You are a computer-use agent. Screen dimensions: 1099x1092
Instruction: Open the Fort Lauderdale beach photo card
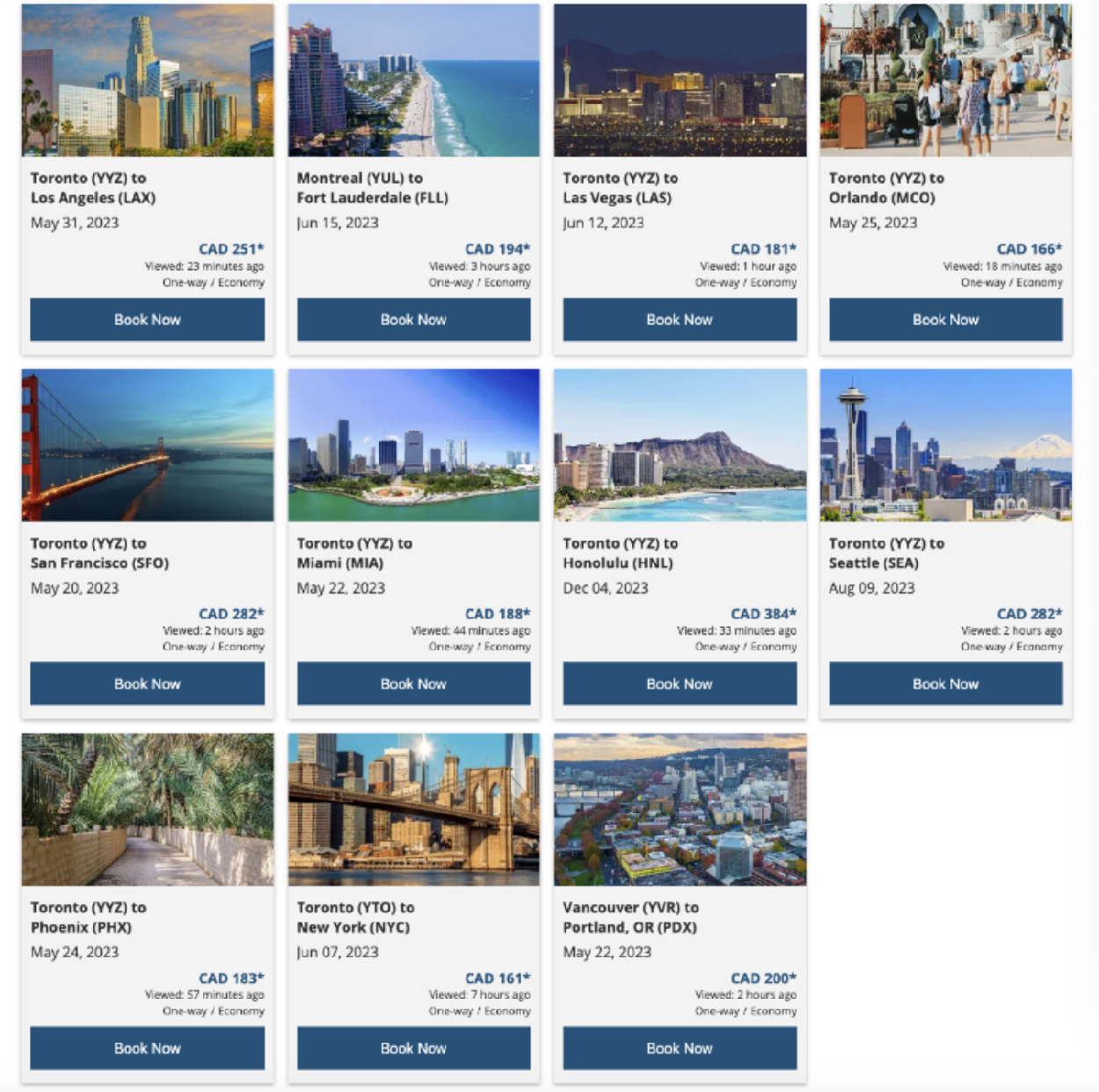pyautogui.click(x=413, y=80)
